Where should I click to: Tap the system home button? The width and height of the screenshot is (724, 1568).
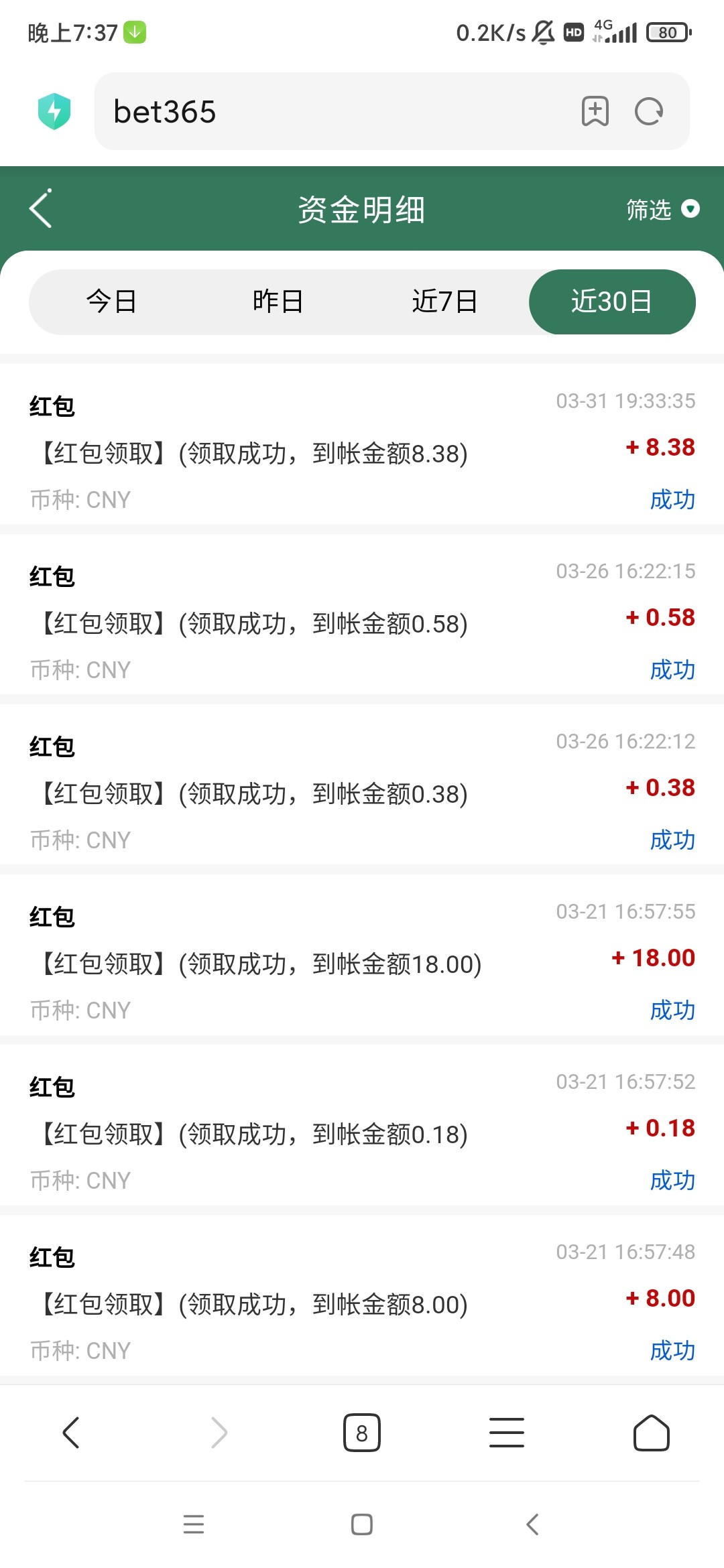pyautogui.click(x=362, y=1524)
